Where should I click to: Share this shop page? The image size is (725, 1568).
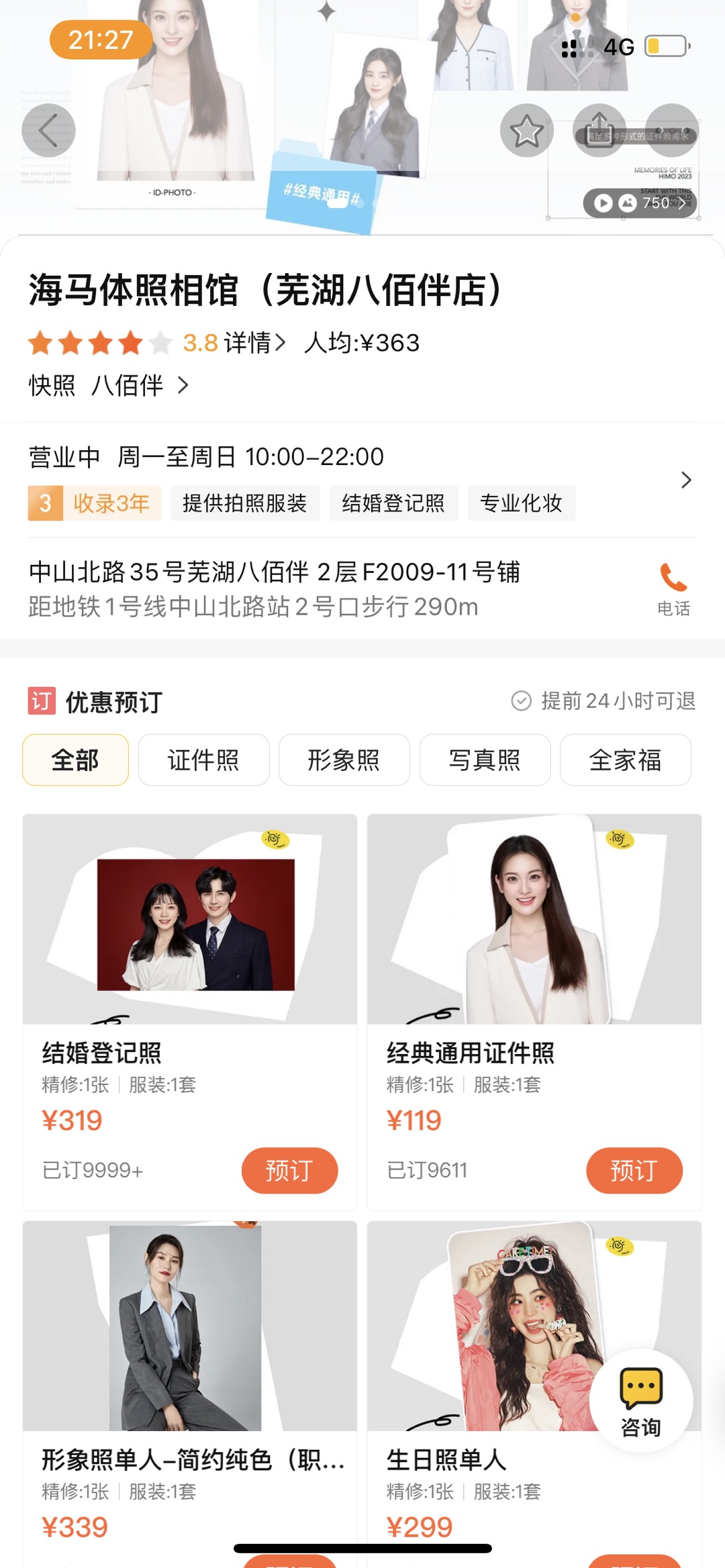[x=599, y=130]
